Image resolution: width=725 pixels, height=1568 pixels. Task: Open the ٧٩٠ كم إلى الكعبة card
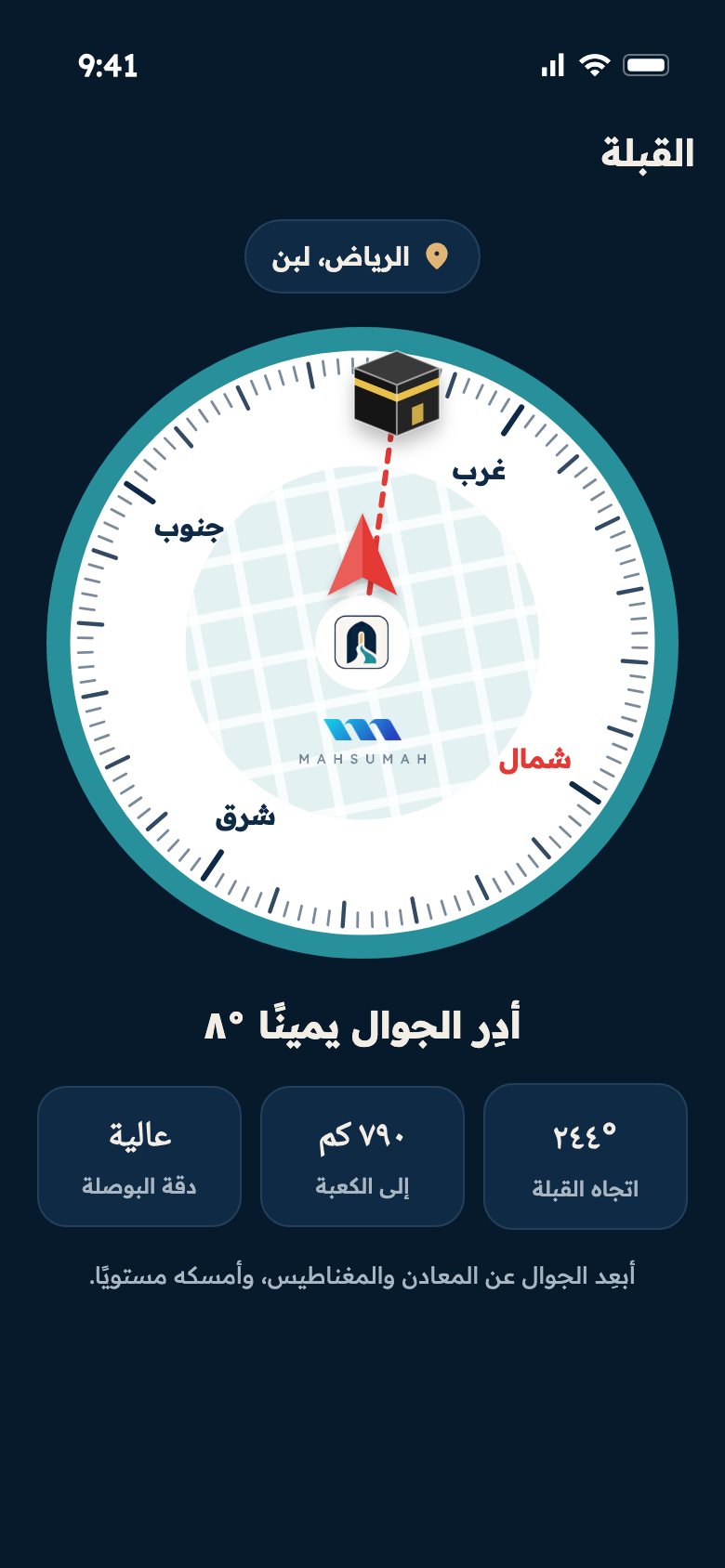[362, 1156]
